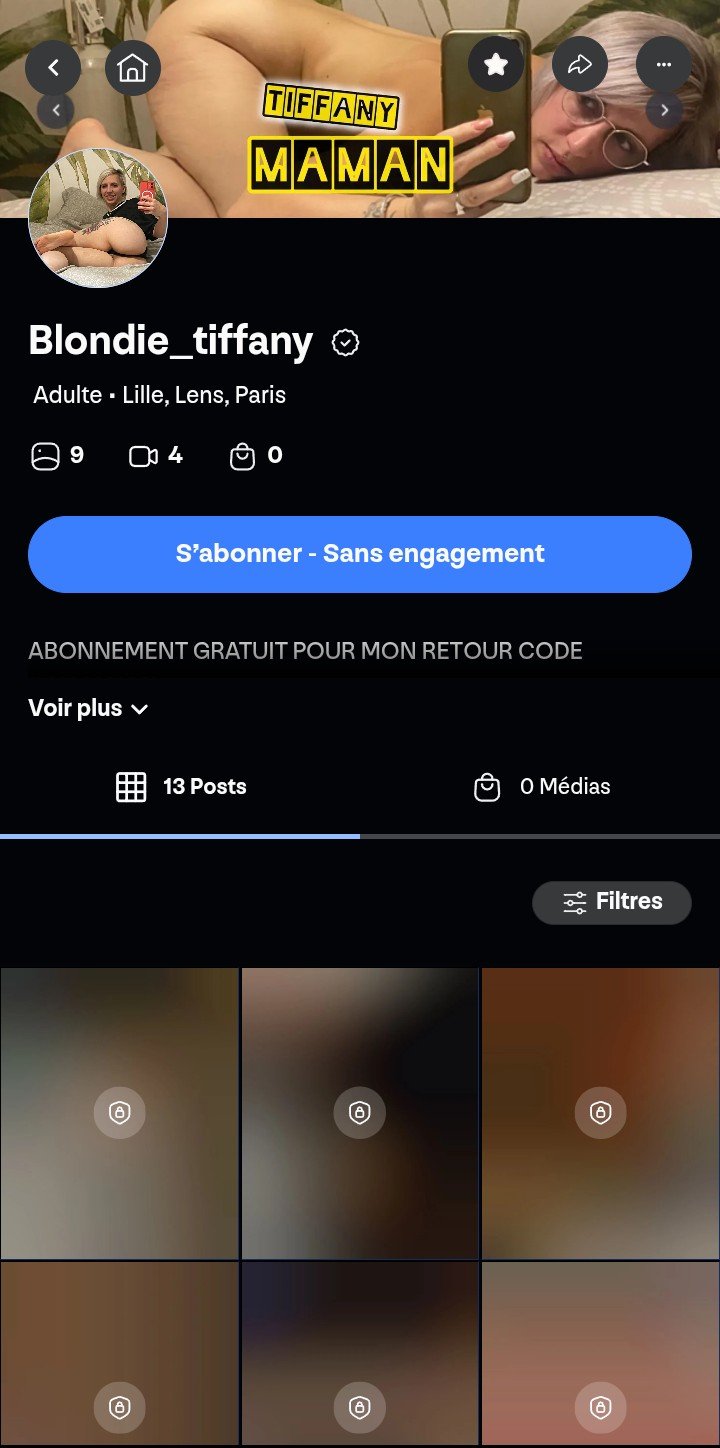Advance the banner with right chevron
The image size is (720, 1448).
pos(665,110)
